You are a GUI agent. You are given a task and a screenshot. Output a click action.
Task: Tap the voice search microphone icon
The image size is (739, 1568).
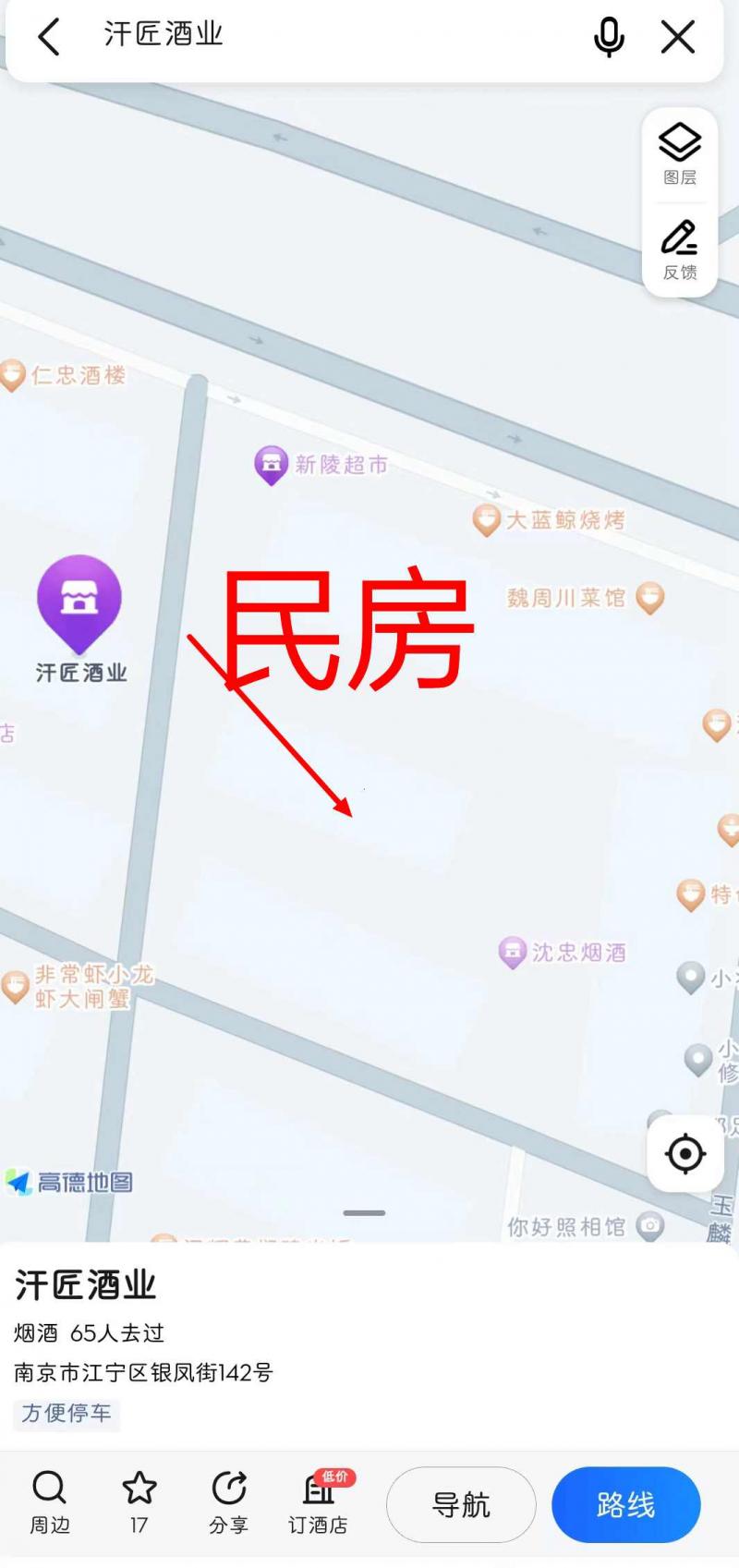tap(609, 37)
